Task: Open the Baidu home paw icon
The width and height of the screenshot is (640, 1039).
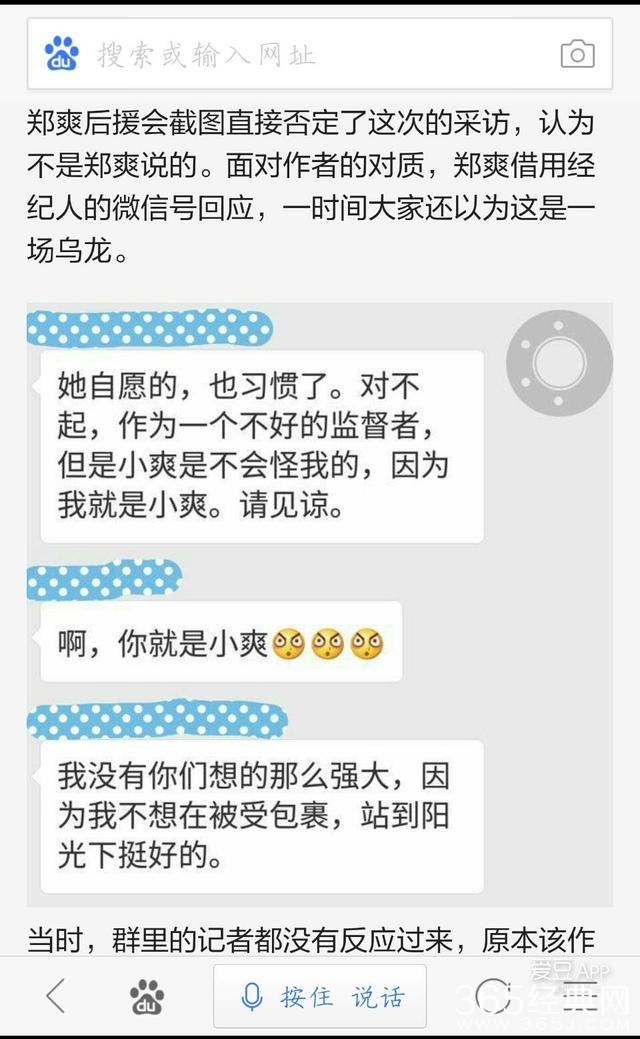Action: pyautogui.click(x=147, y=996)
